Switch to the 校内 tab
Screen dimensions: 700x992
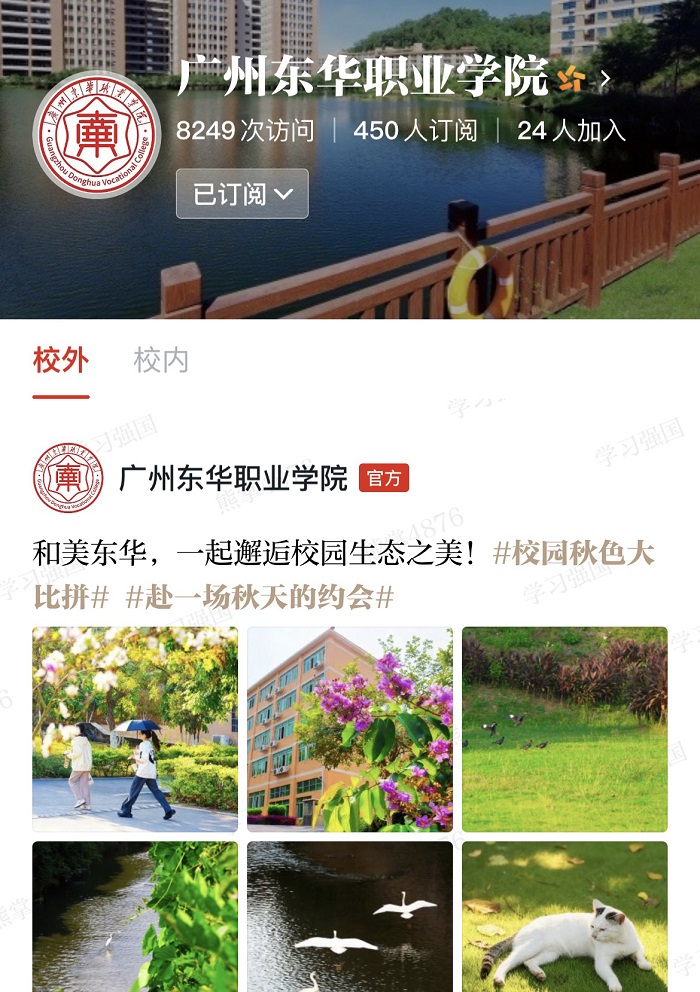[x=161, y=361]
